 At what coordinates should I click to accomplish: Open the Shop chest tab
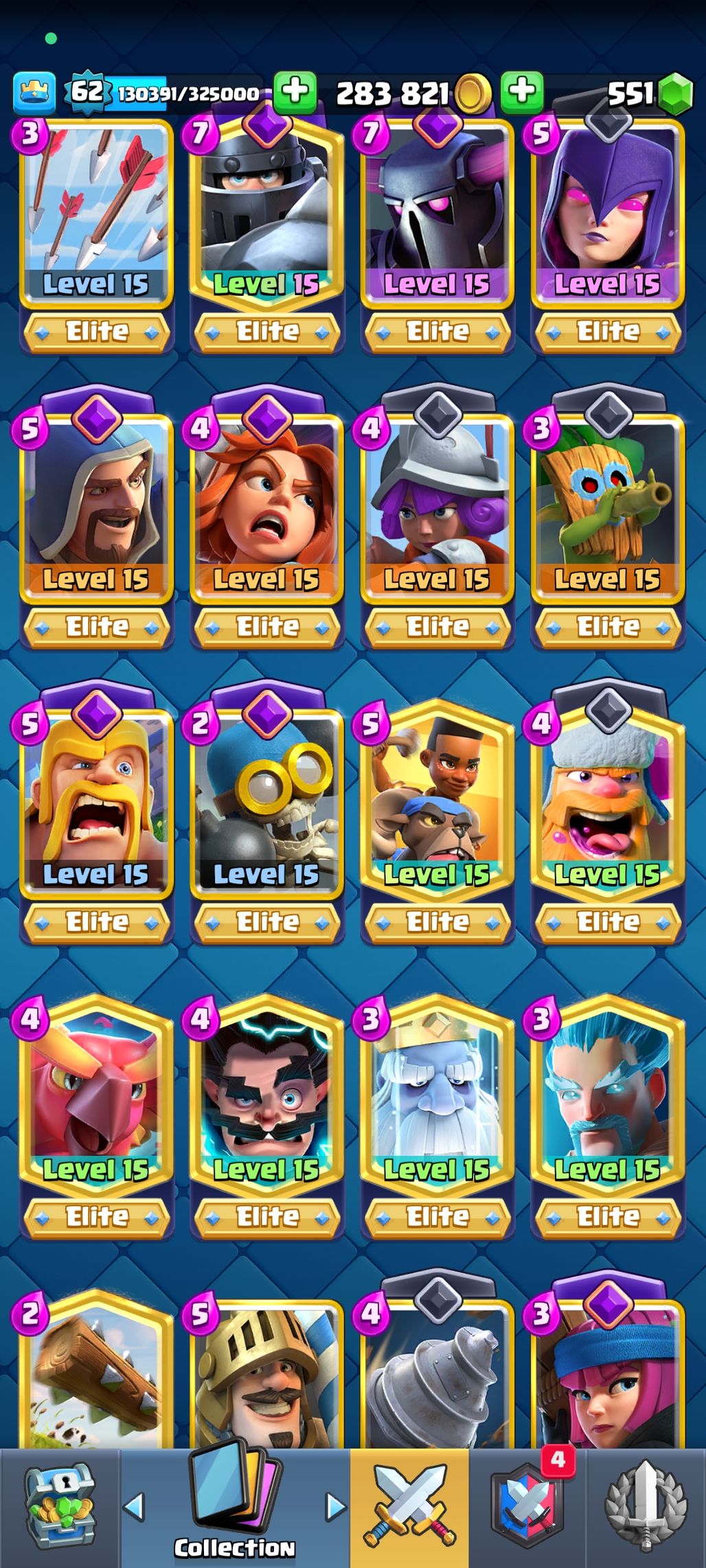pos(60,1508)
